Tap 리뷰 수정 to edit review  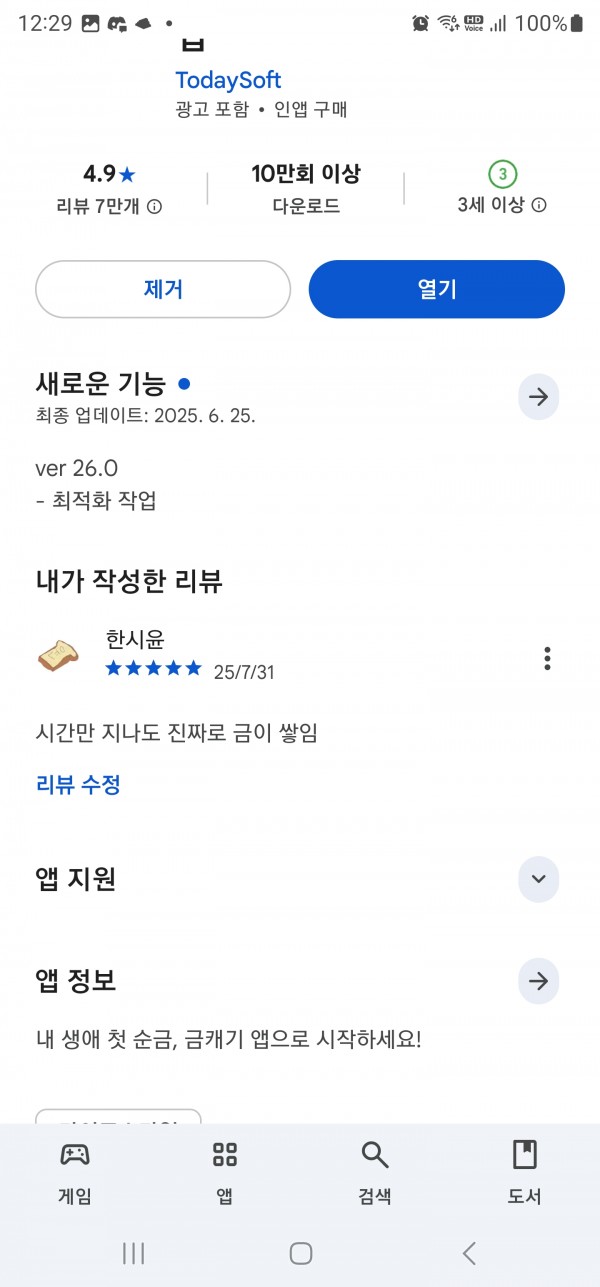point(78,785)
